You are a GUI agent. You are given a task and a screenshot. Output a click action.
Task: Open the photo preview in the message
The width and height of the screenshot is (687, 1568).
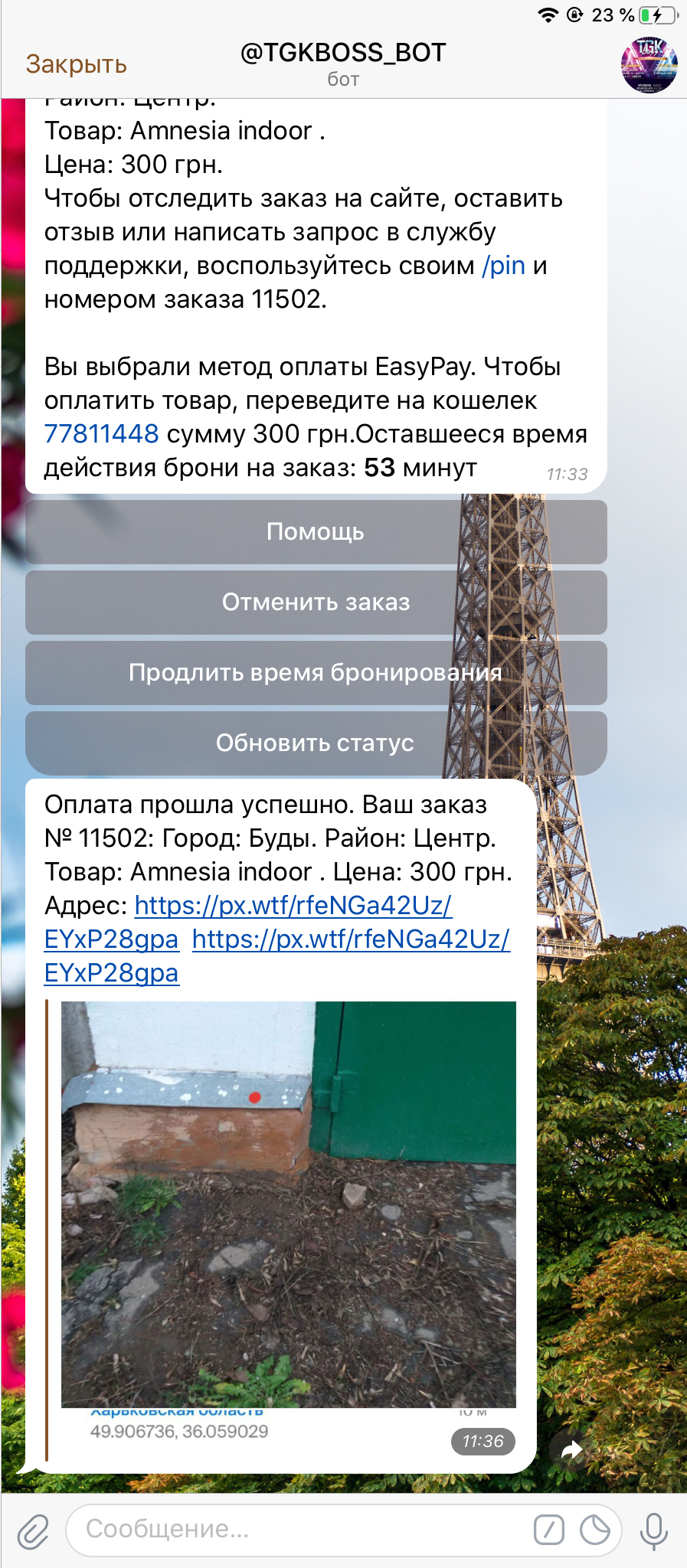click(x=289, y=1204)
